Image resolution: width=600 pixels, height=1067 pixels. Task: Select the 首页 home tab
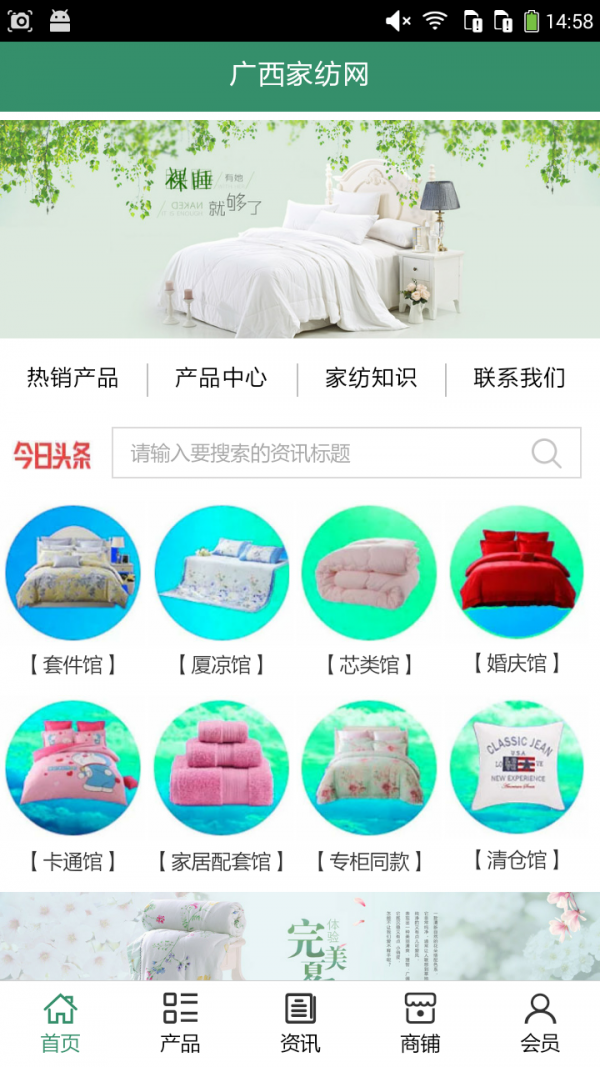pyautogui.click(x=60, y=1023)
